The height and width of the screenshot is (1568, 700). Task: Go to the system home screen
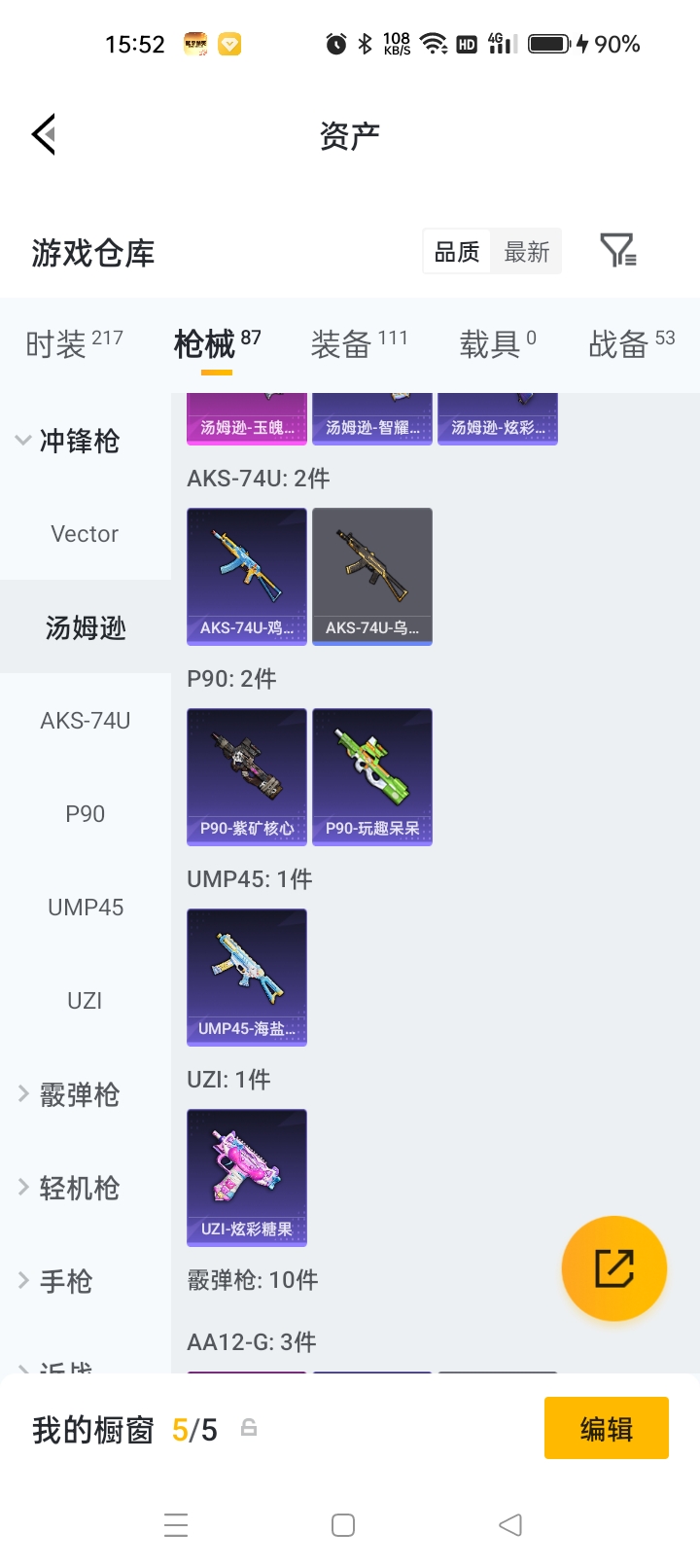(x=343, y=1525)
